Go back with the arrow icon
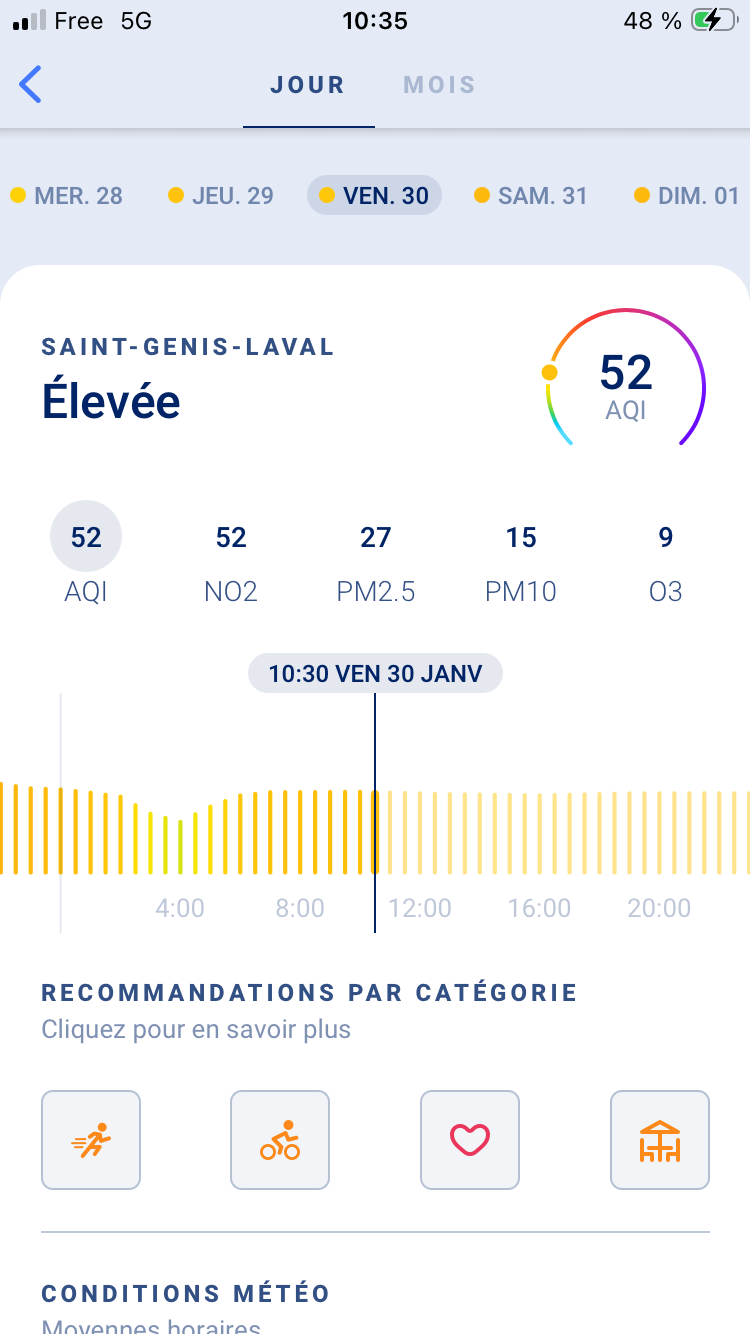Viewport: 750px width, 1334px height. tap(31, 85)
